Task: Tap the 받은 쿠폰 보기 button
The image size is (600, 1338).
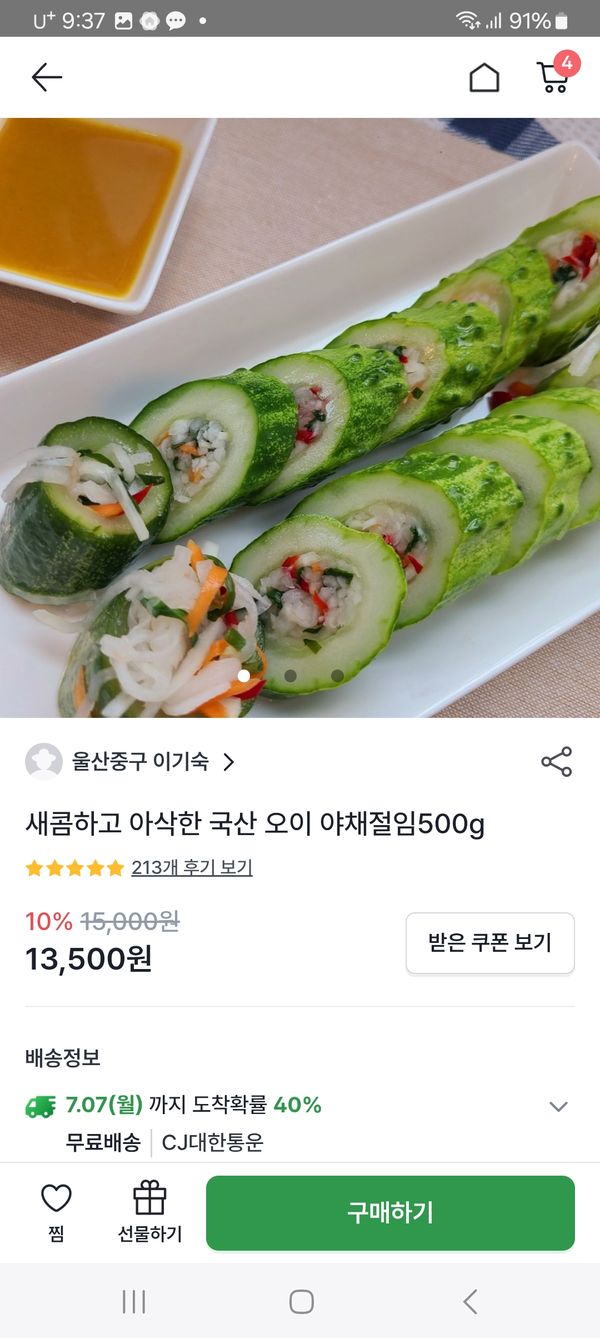Action: tap(490, 943)
